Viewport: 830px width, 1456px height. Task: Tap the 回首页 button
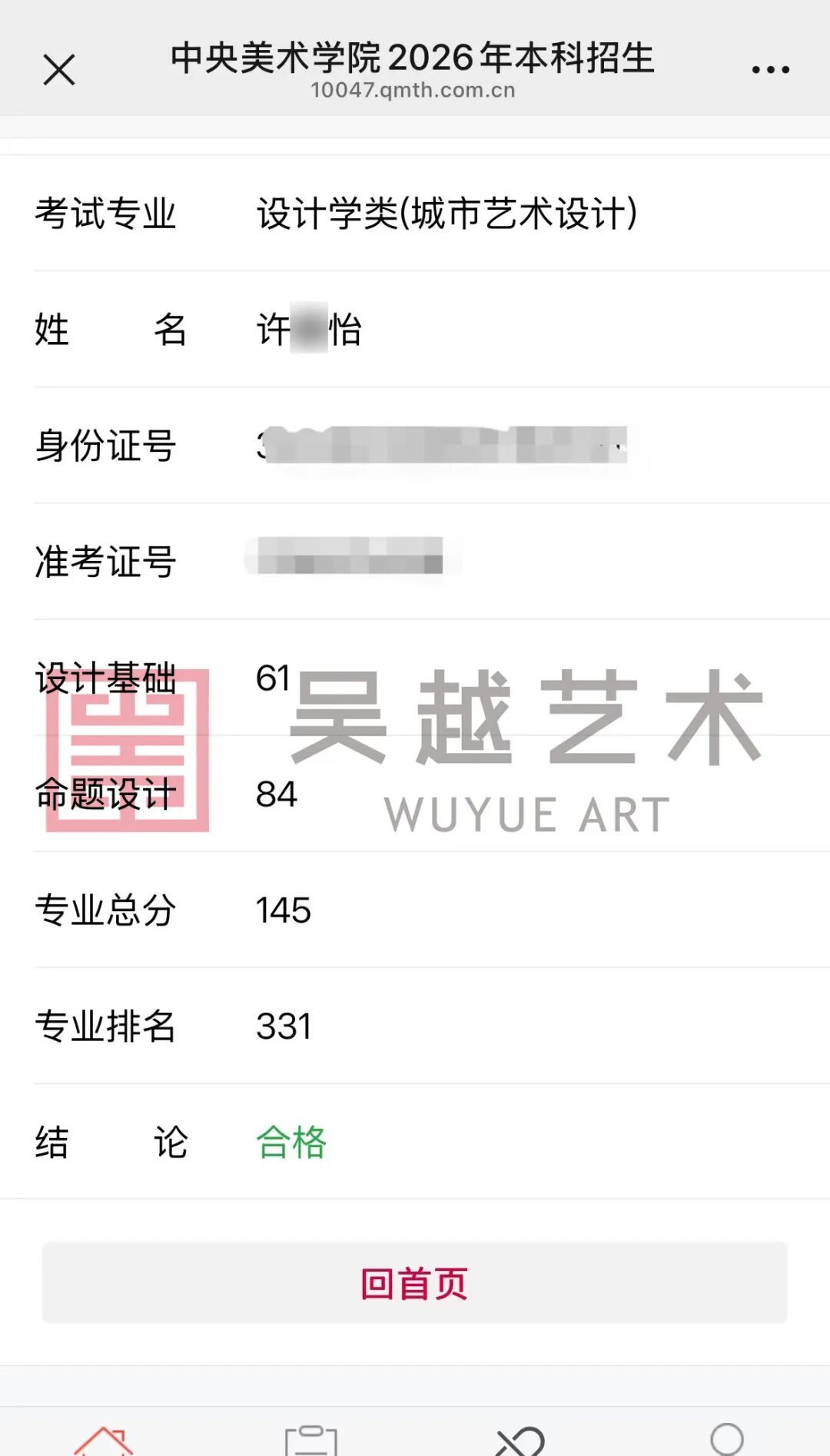[x=415, y=1282]
